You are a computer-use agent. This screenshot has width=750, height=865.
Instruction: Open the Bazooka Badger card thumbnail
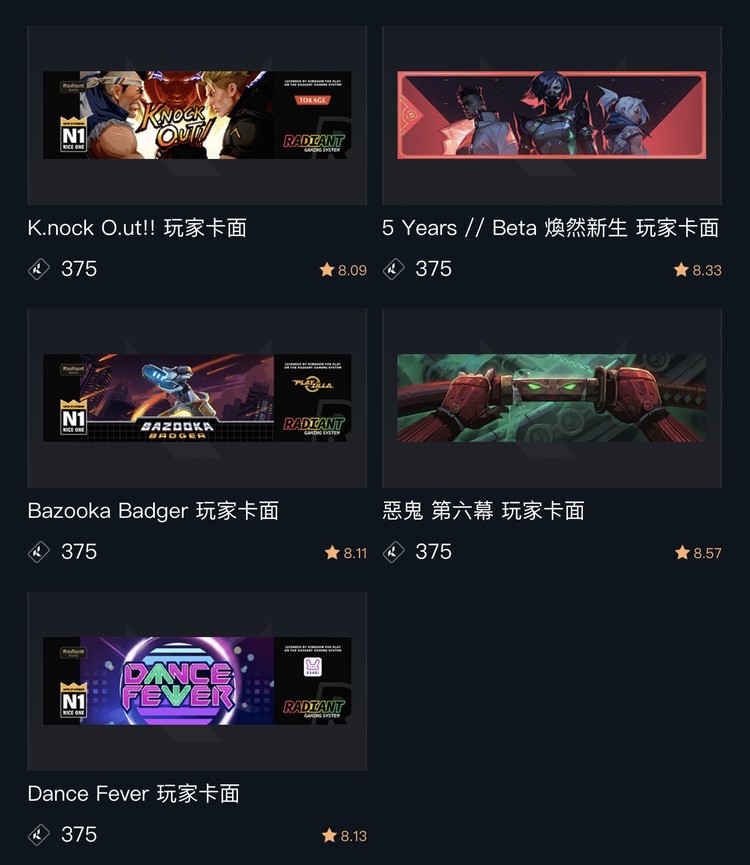[197, 396]
